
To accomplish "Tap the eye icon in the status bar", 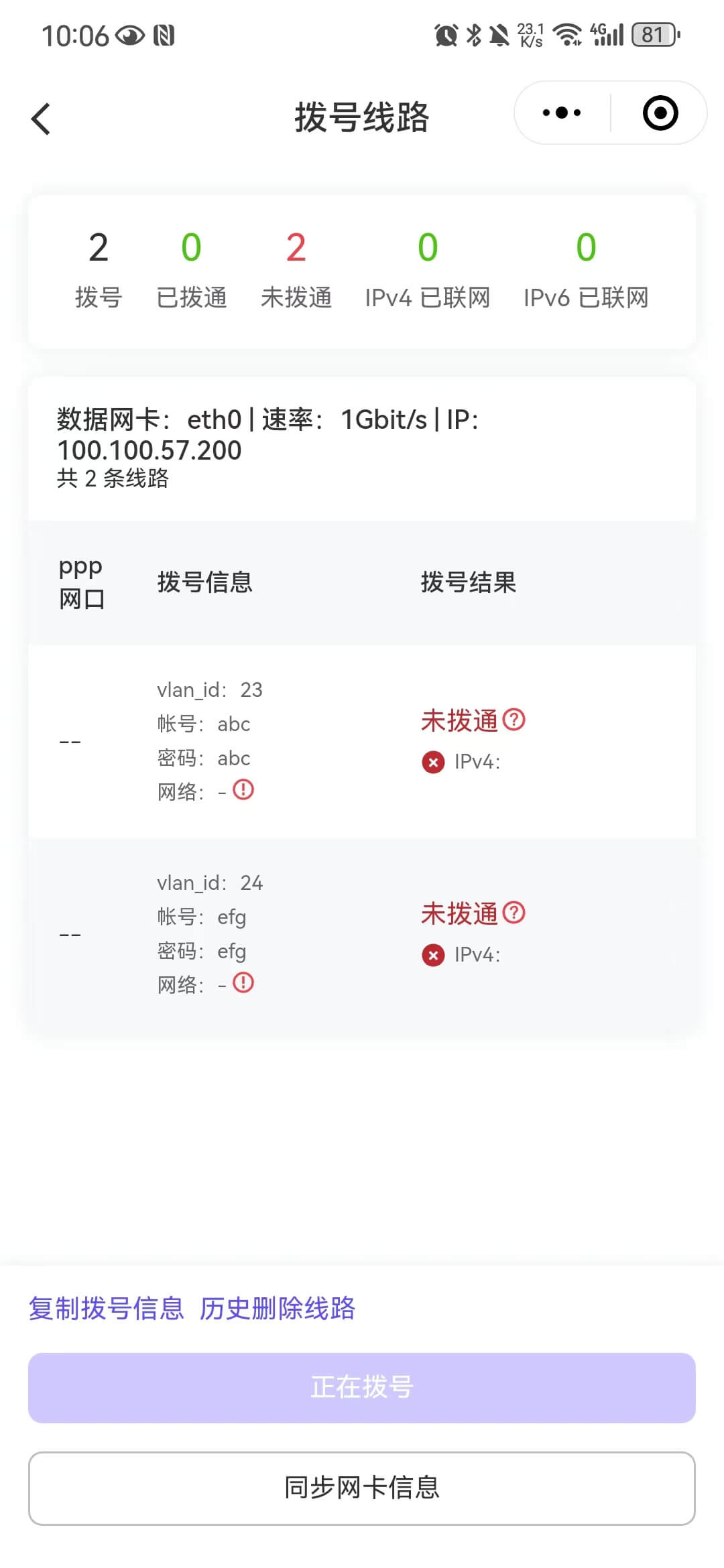I will tap(129, 36).
